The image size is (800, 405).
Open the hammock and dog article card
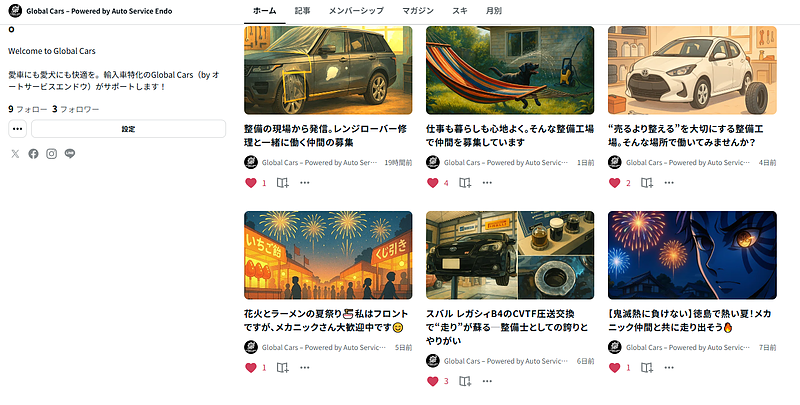point(510,70)
